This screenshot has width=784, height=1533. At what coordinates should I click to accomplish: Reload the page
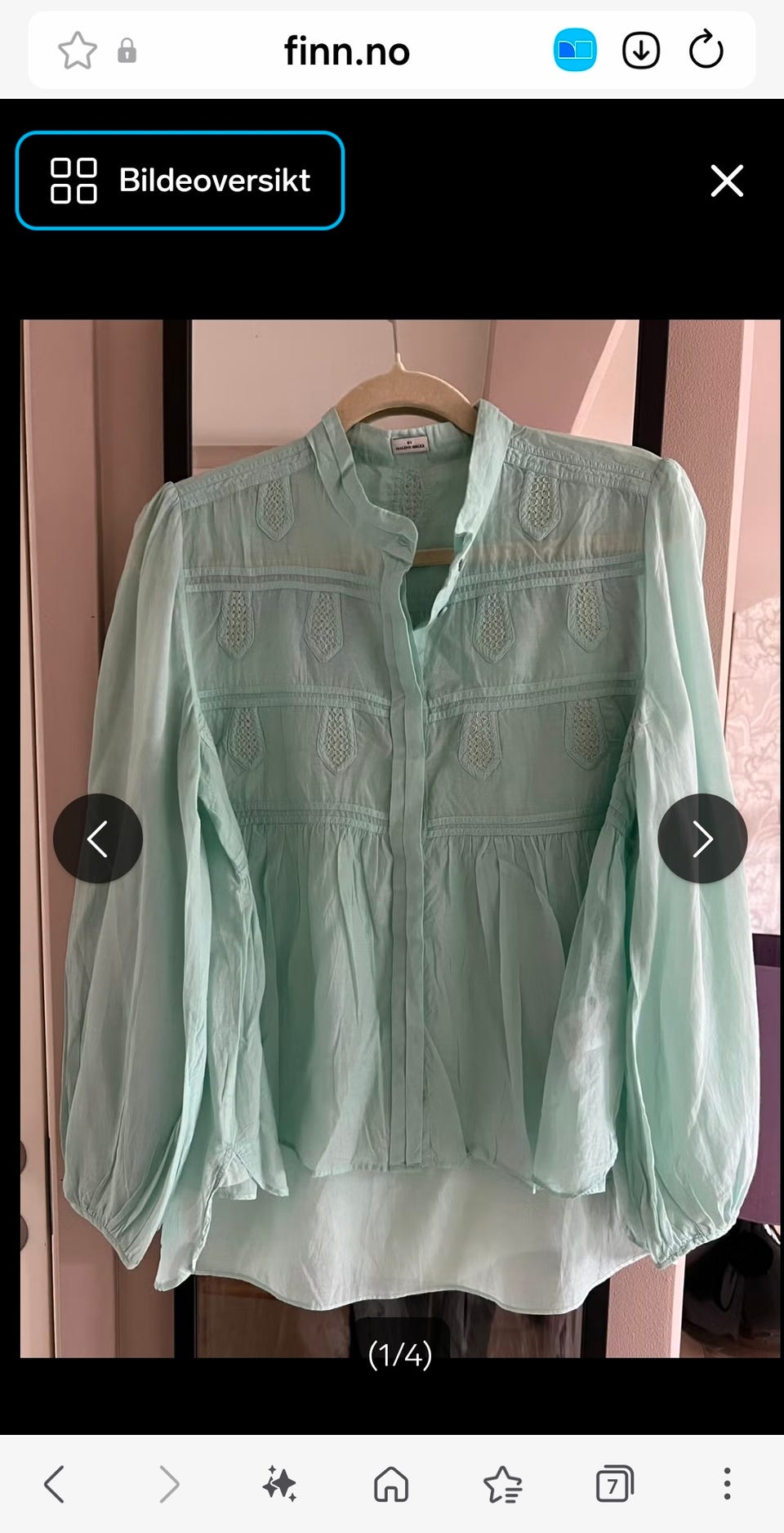706,51
